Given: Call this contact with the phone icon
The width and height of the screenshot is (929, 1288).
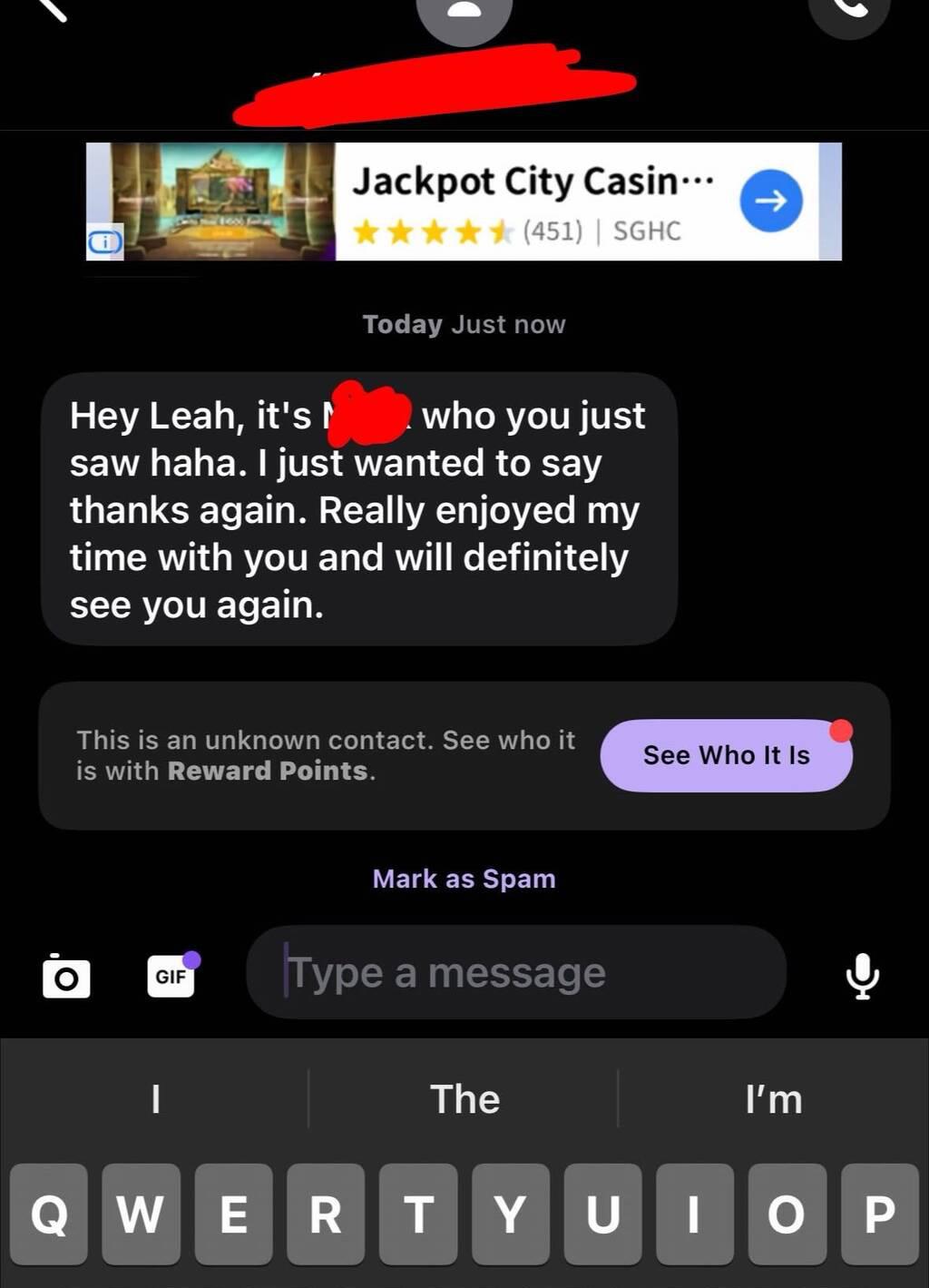Looking at the screenshot, I should point(849,9).
